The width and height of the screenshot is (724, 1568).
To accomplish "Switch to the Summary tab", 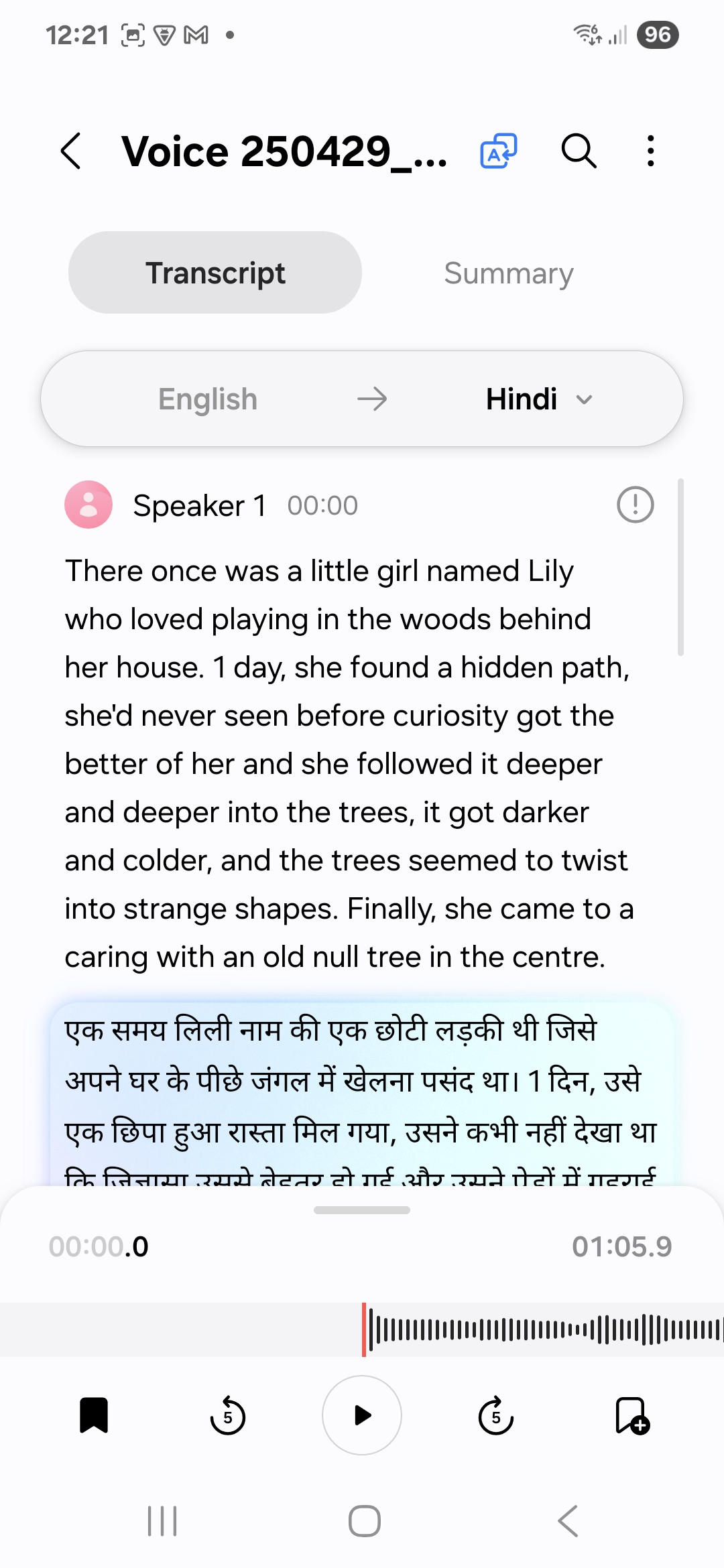I will (x=508, y=273).
